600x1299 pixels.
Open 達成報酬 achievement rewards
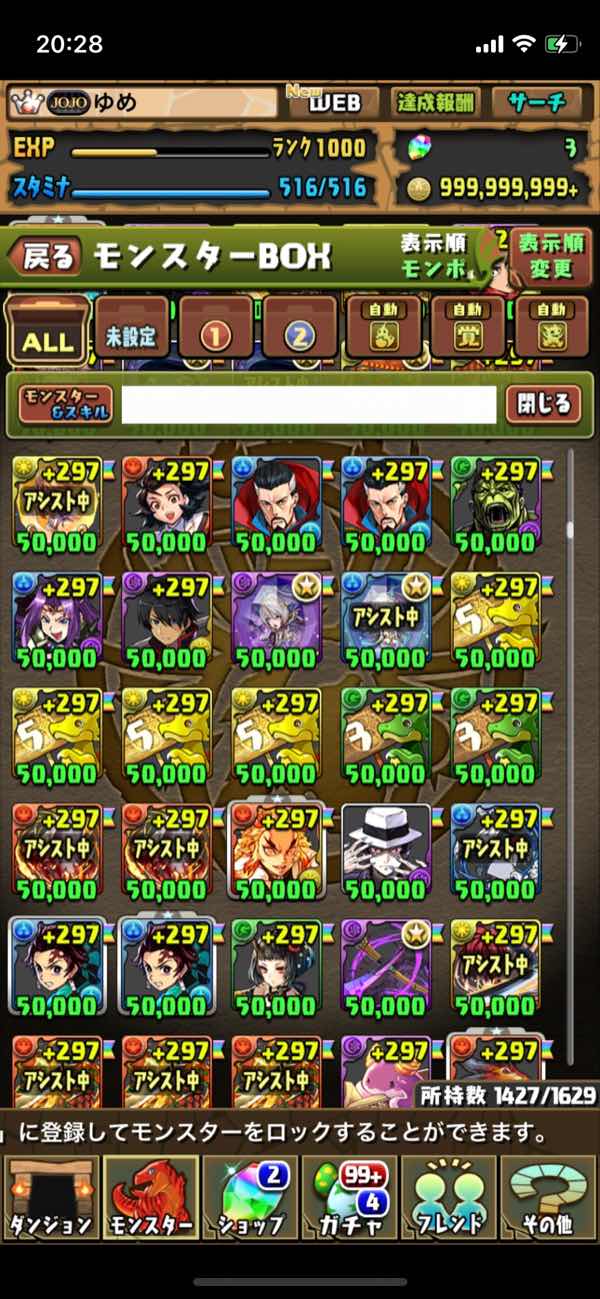click(436, 102)
